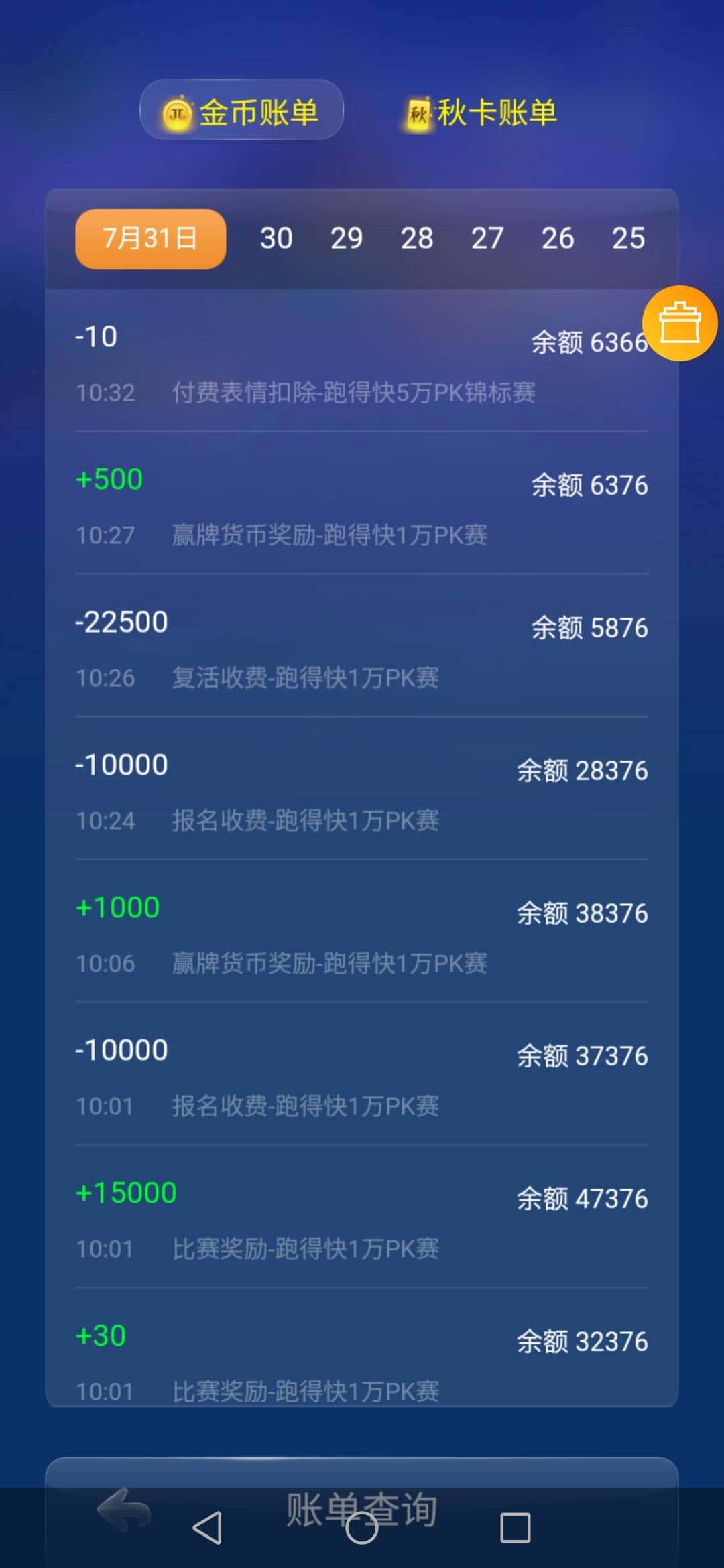Screen dimensions: 724x1568
Task: Select date 27
Action: click(489, 238)
